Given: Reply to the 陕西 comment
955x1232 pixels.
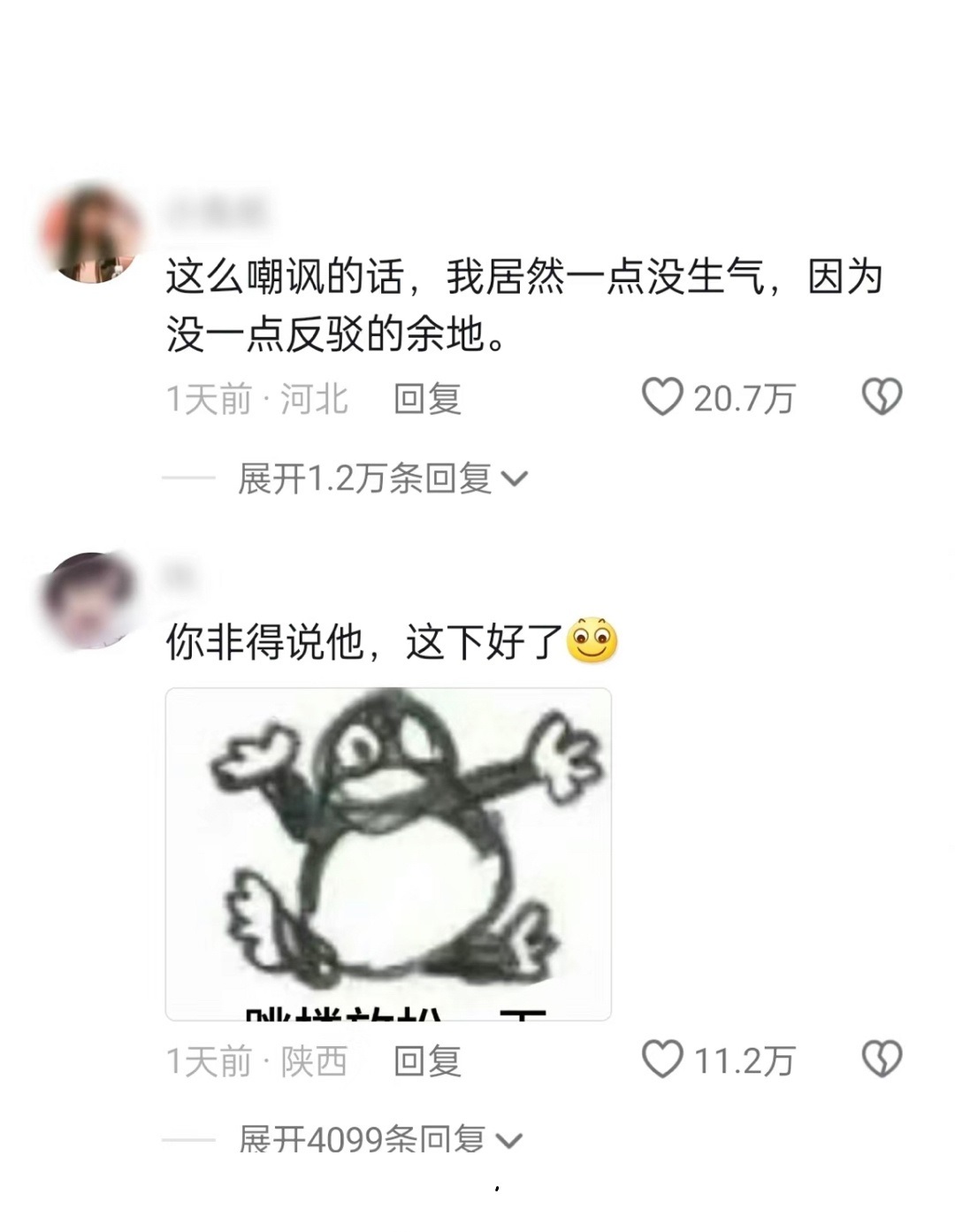Looking at the screenshot, I should click(x=427, y=1061).
